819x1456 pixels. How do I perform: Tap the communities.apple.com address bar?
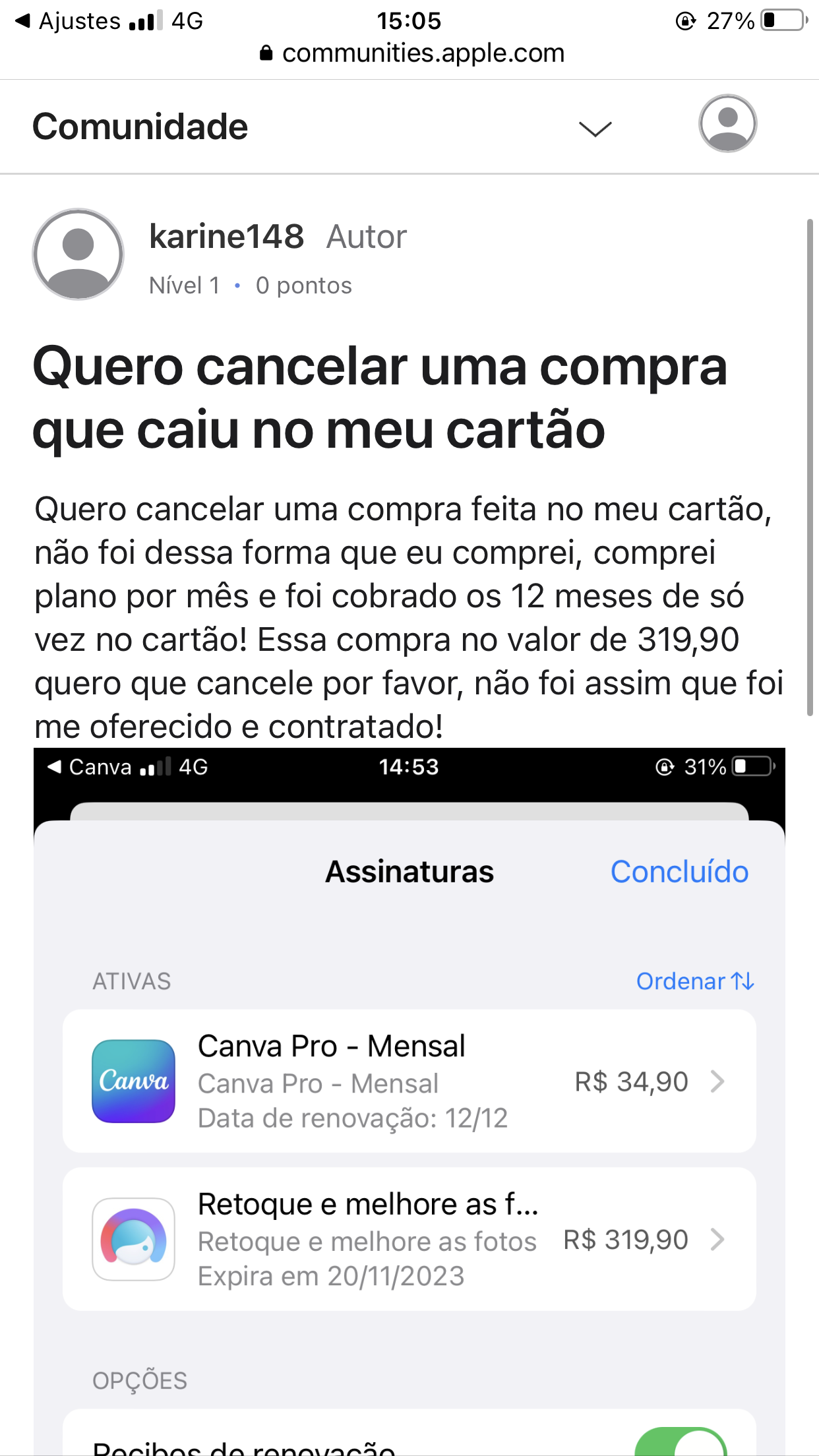tap(412, 53)
